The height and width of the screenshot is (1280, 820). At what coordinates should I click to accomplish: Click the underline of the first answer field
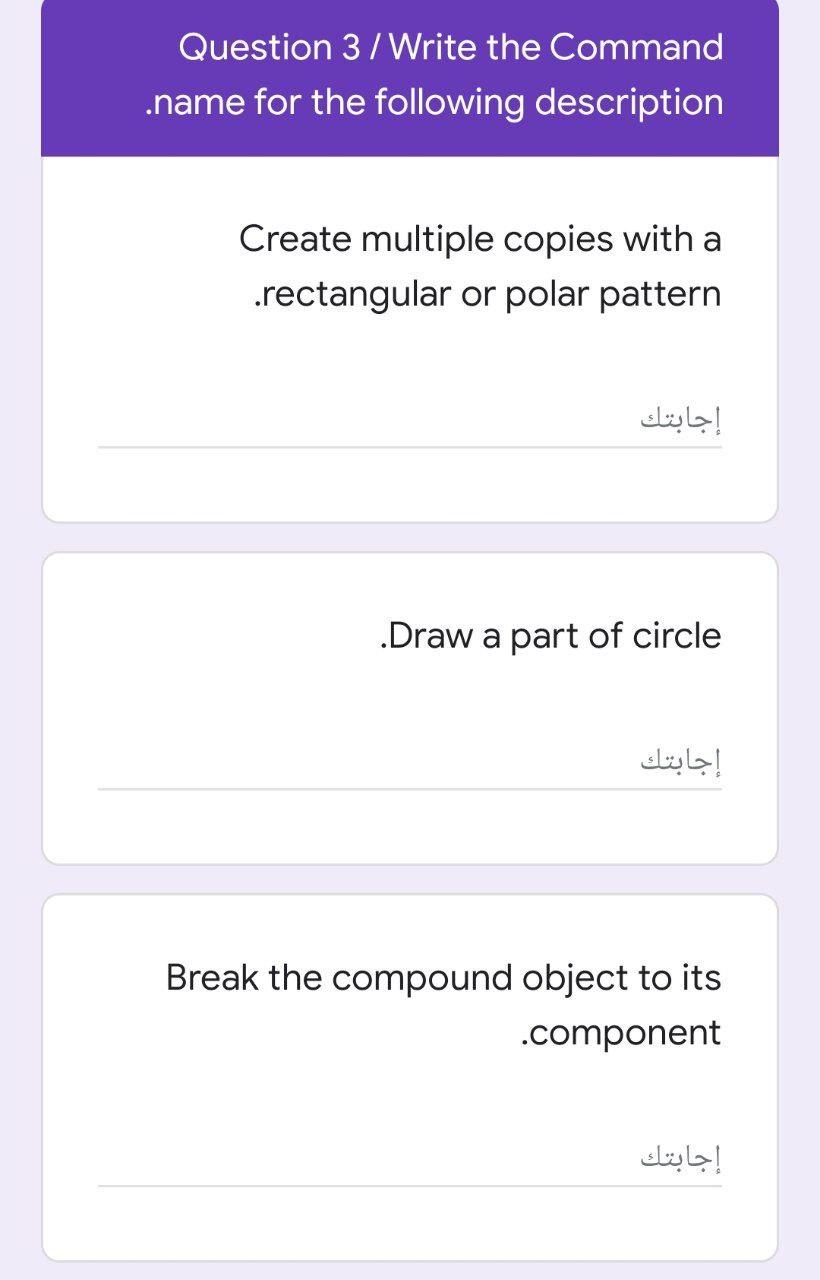(410, 448)
